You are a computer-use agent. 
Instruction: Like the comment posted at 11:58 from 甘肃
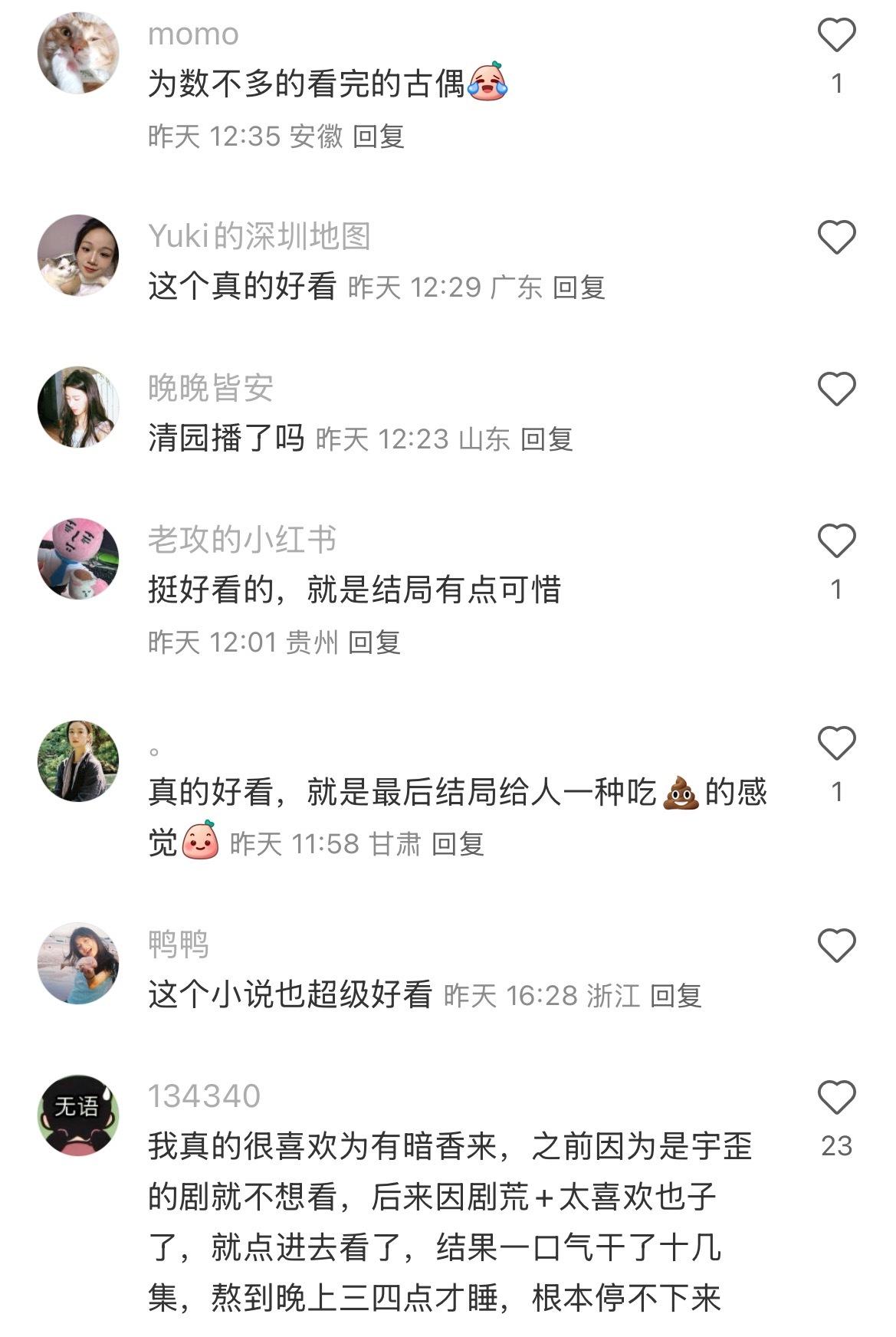(836, 743)
